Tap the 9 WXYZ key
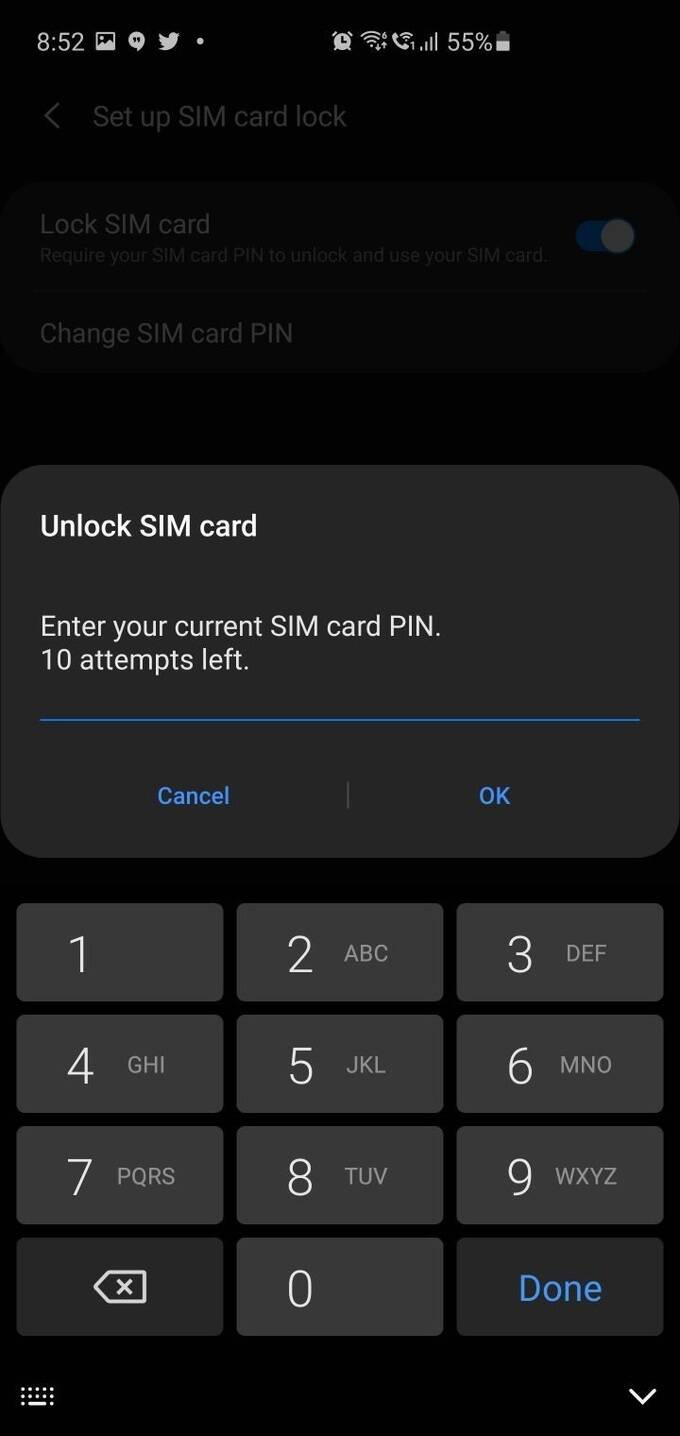 click(560, 1176)
